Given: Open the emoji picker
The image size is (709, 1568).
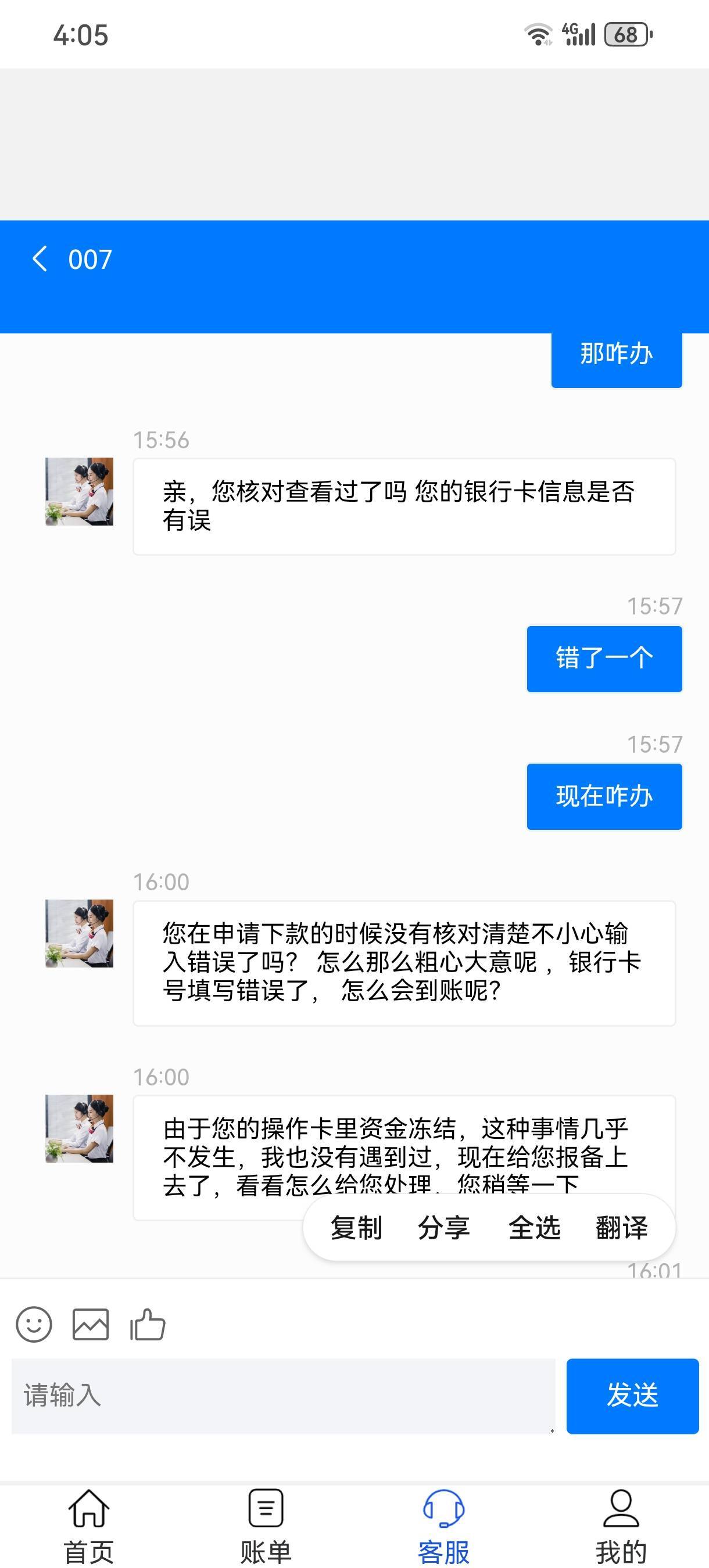Looking at the screenshot, I should [34, 1324].
